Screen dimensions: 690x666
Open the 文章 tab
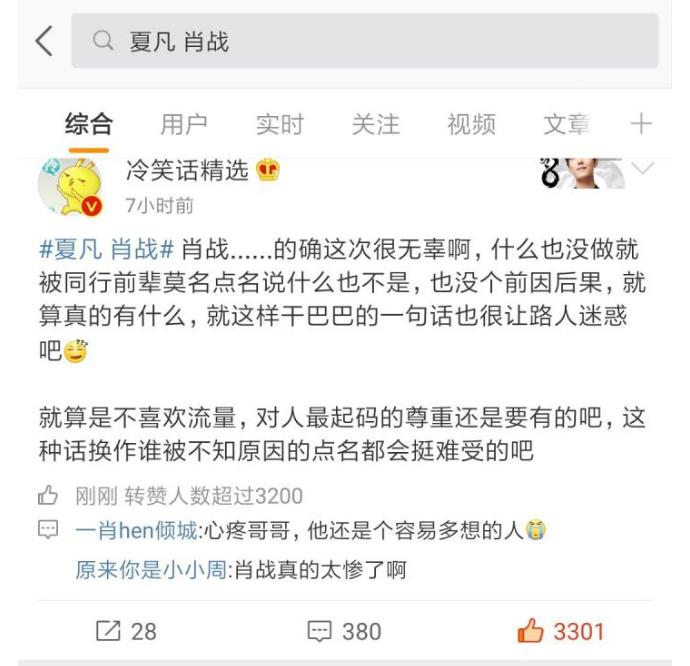point(566,124)
